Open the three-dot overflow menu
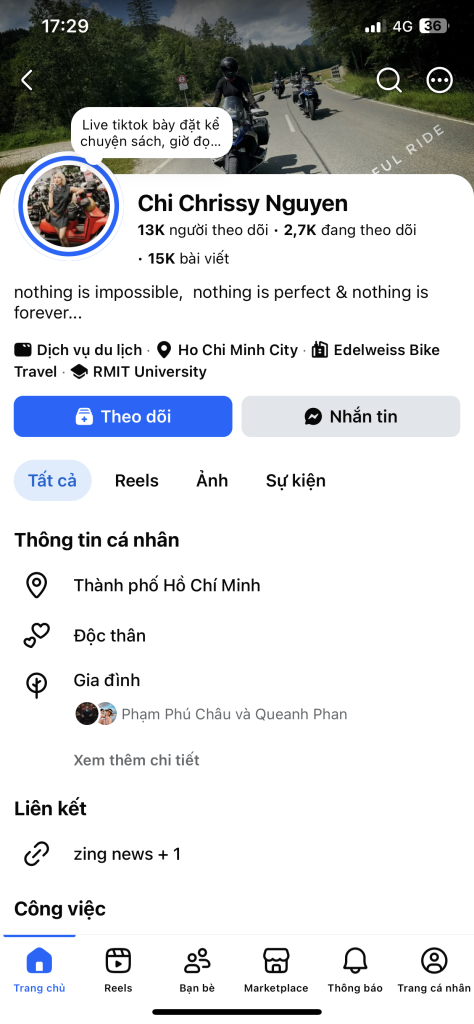Image resolution: width=474 pixels, height=1024 pixels. (x=439, y=80)
